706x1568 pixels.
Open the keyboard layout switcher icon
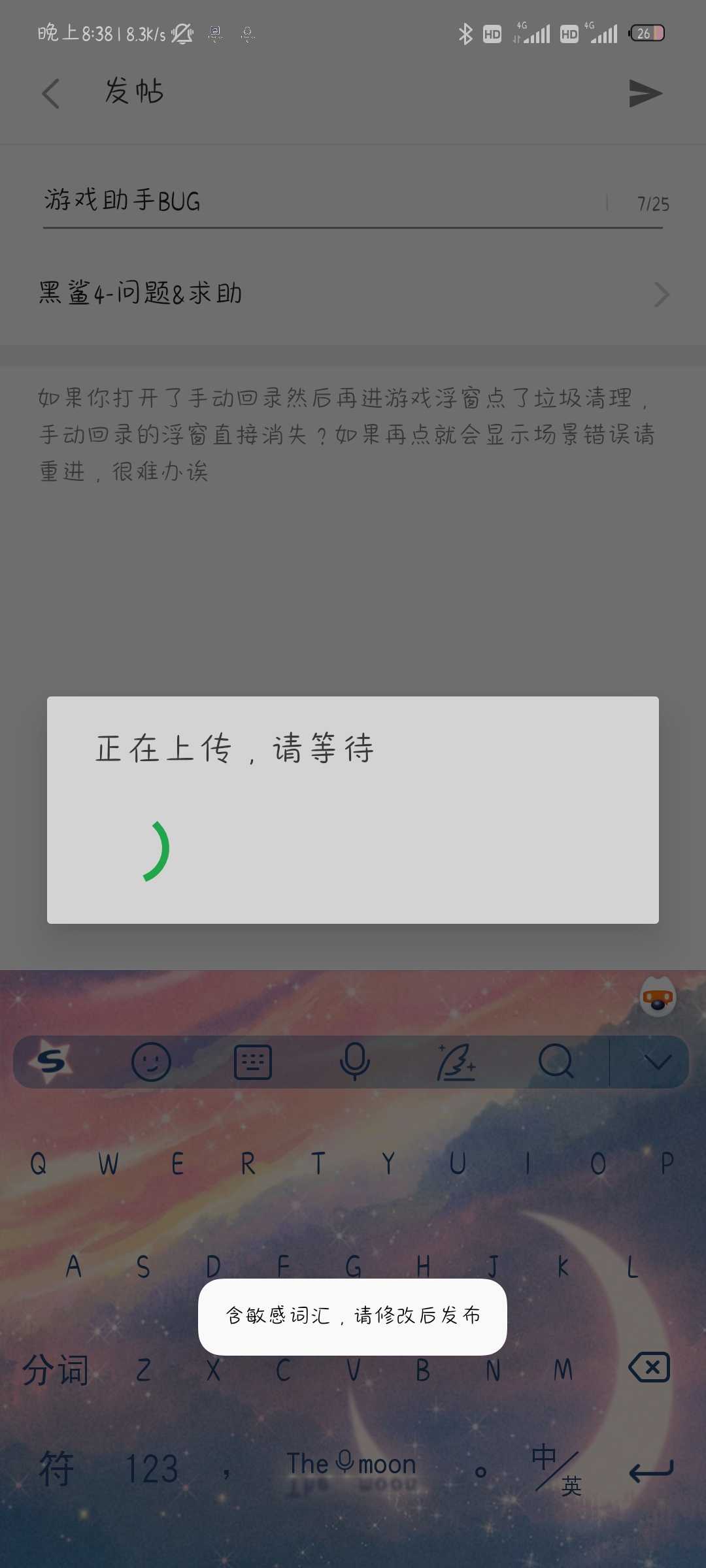click(x=253, y=1061)
